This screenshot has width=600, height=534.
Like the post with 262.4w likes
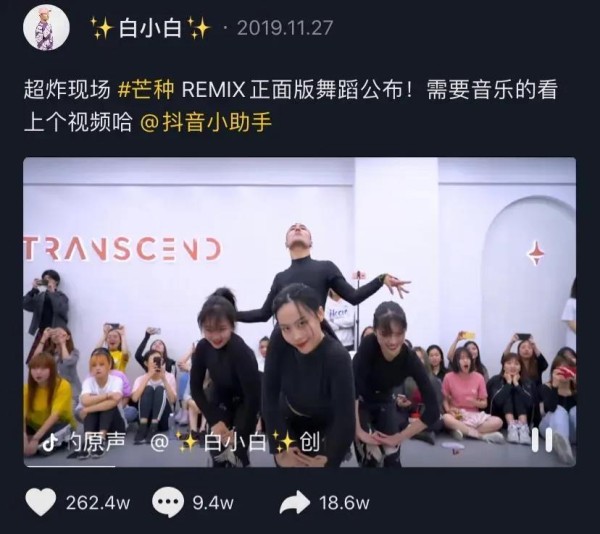[x=41, y=503]
